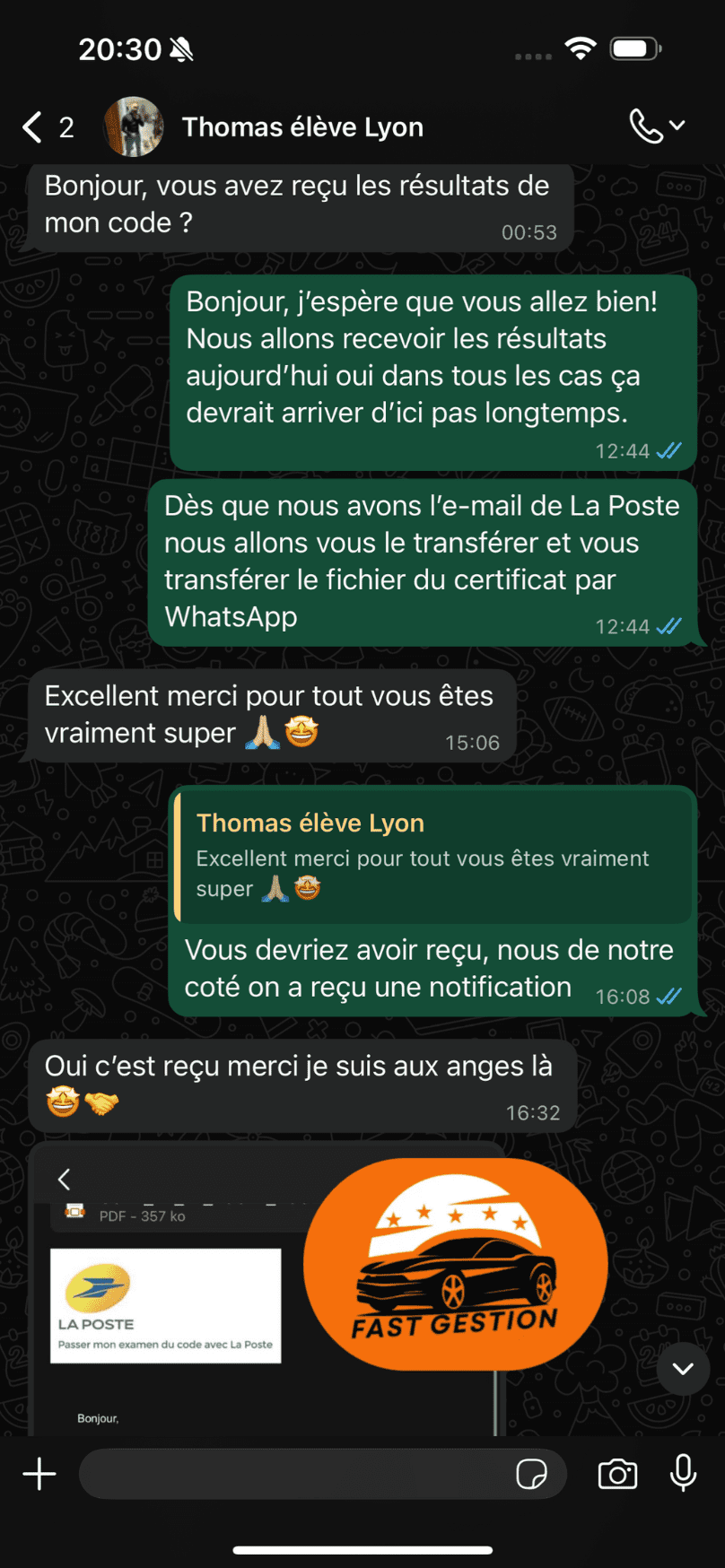The image size is (725, 1568).
Task: Jump to the quoted message from Thomas
Action: (432, 855)
